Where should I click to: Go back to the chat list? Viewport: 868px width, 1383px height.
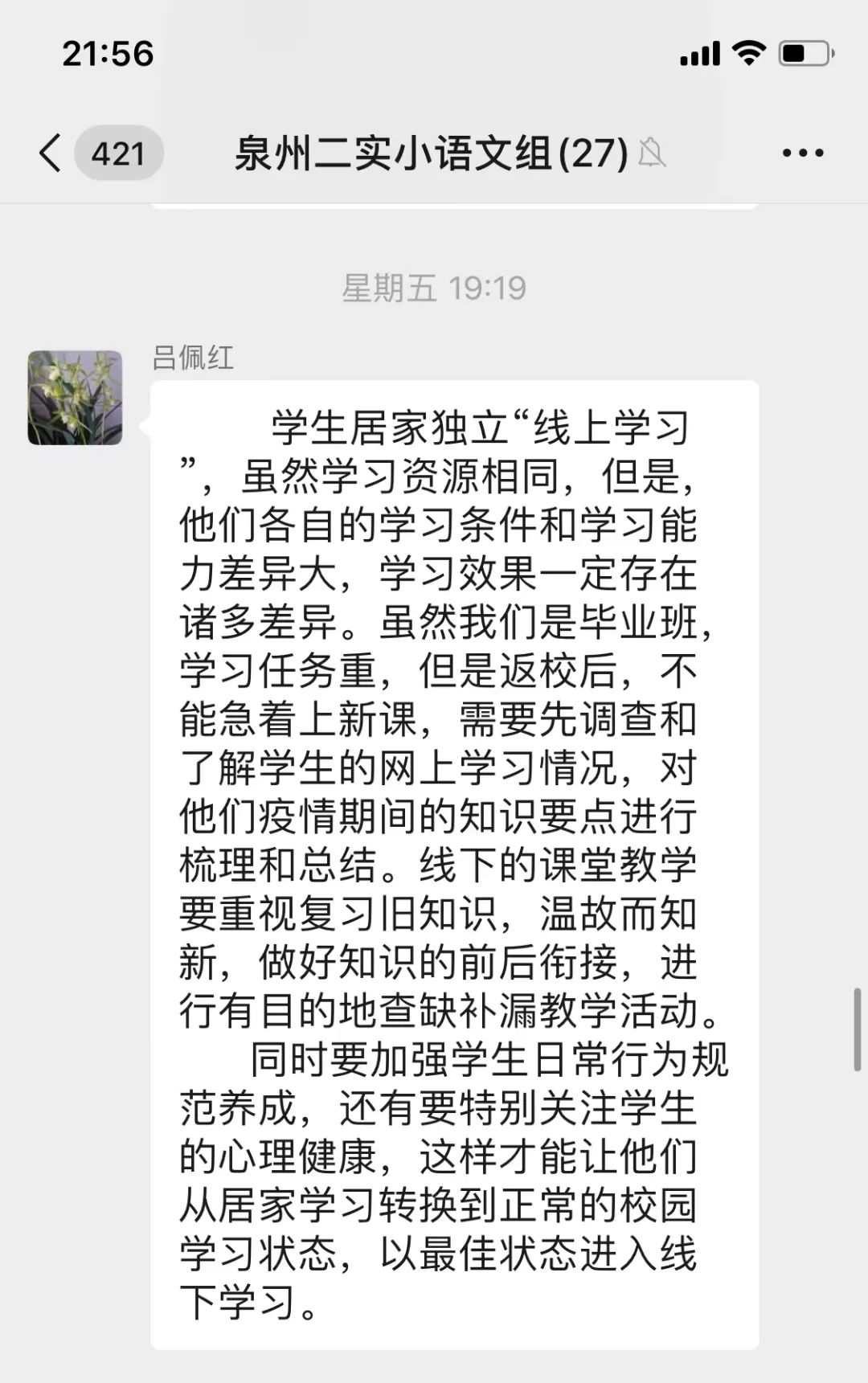[x=51, y=153]
